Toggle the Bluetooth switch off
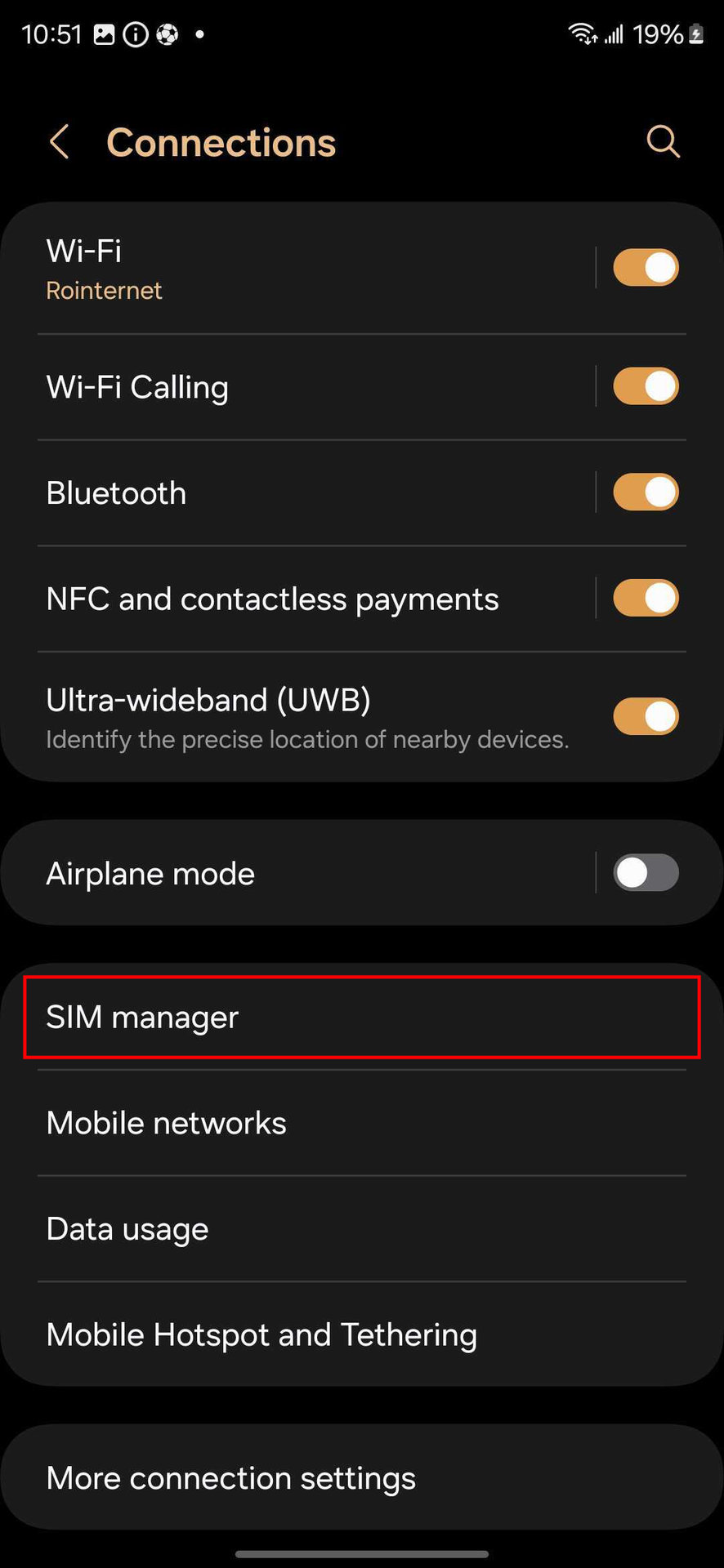The width and height of the screenshot is (724, 1568). click(x=646, y=492)
